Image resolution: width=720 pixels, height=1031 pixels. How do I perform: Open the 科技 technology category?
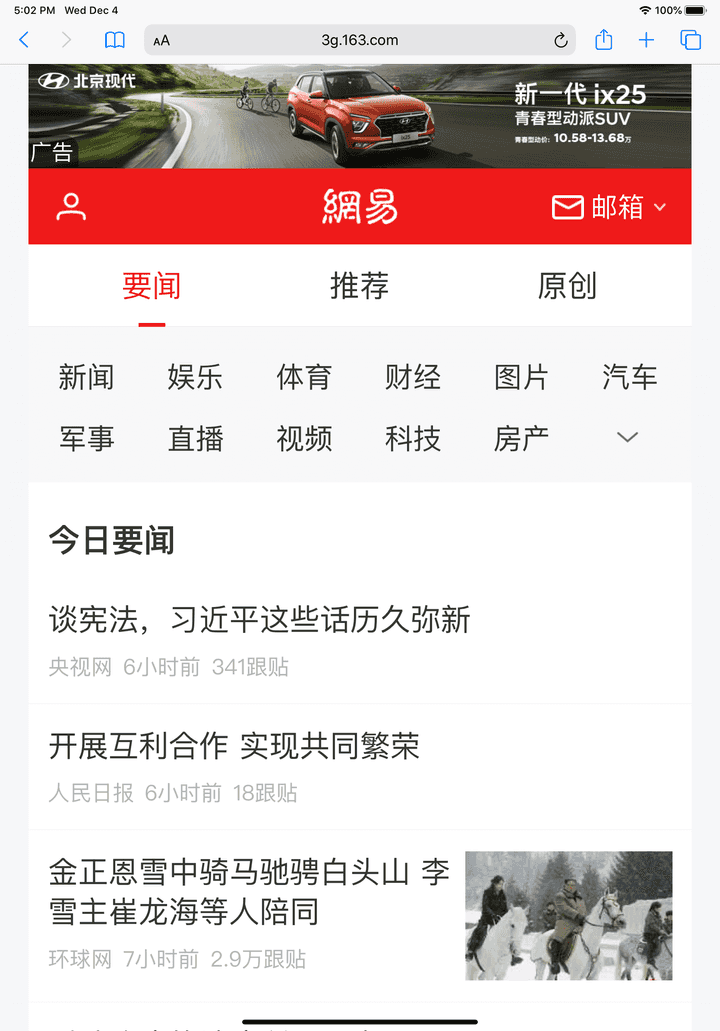click(413, 437)
